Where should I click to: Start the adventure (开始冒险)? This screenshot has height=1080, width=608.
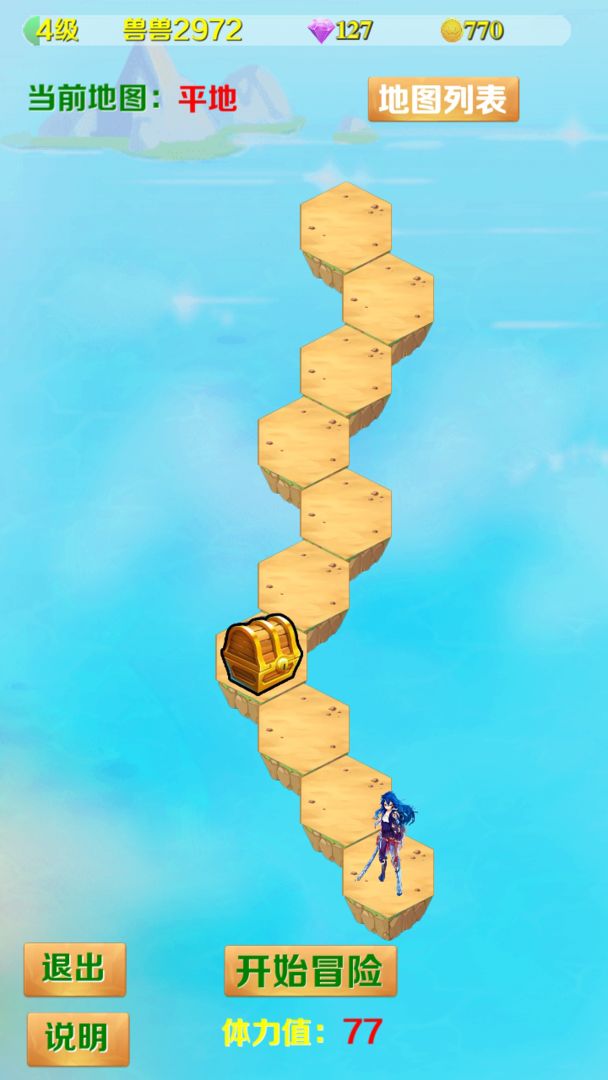tap(310, 970)
